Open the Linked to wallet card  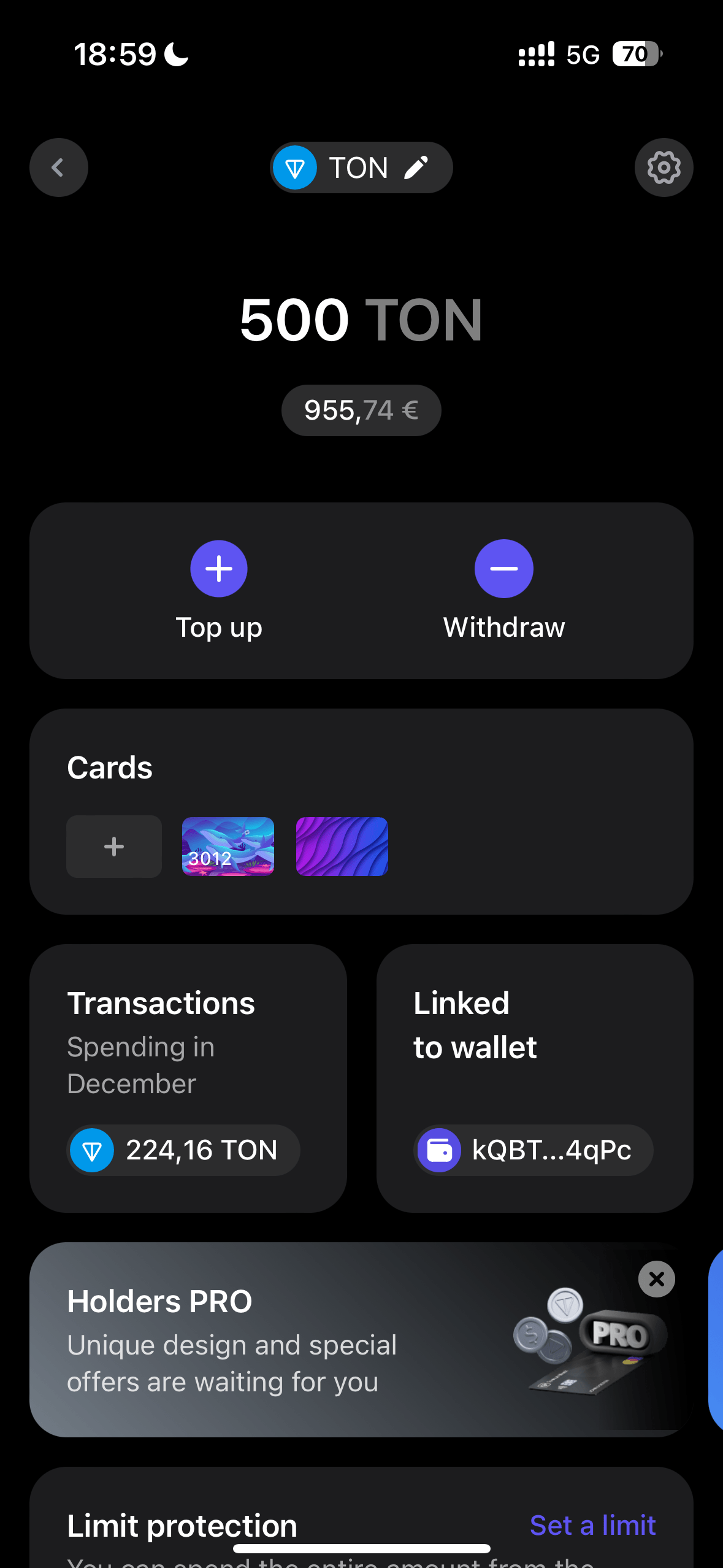(535, 1078)
